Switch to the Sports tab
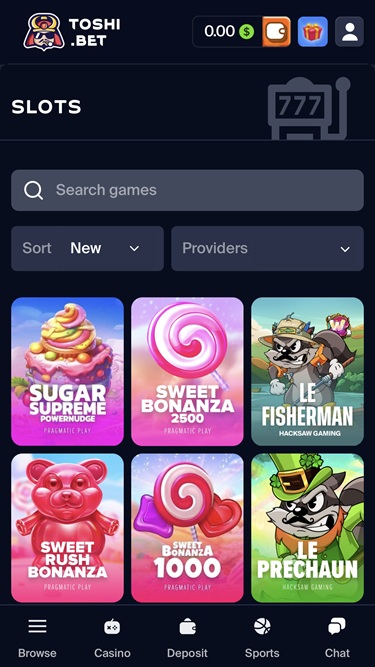This screenshot has width=375, height=667. (x=262, y=638)
